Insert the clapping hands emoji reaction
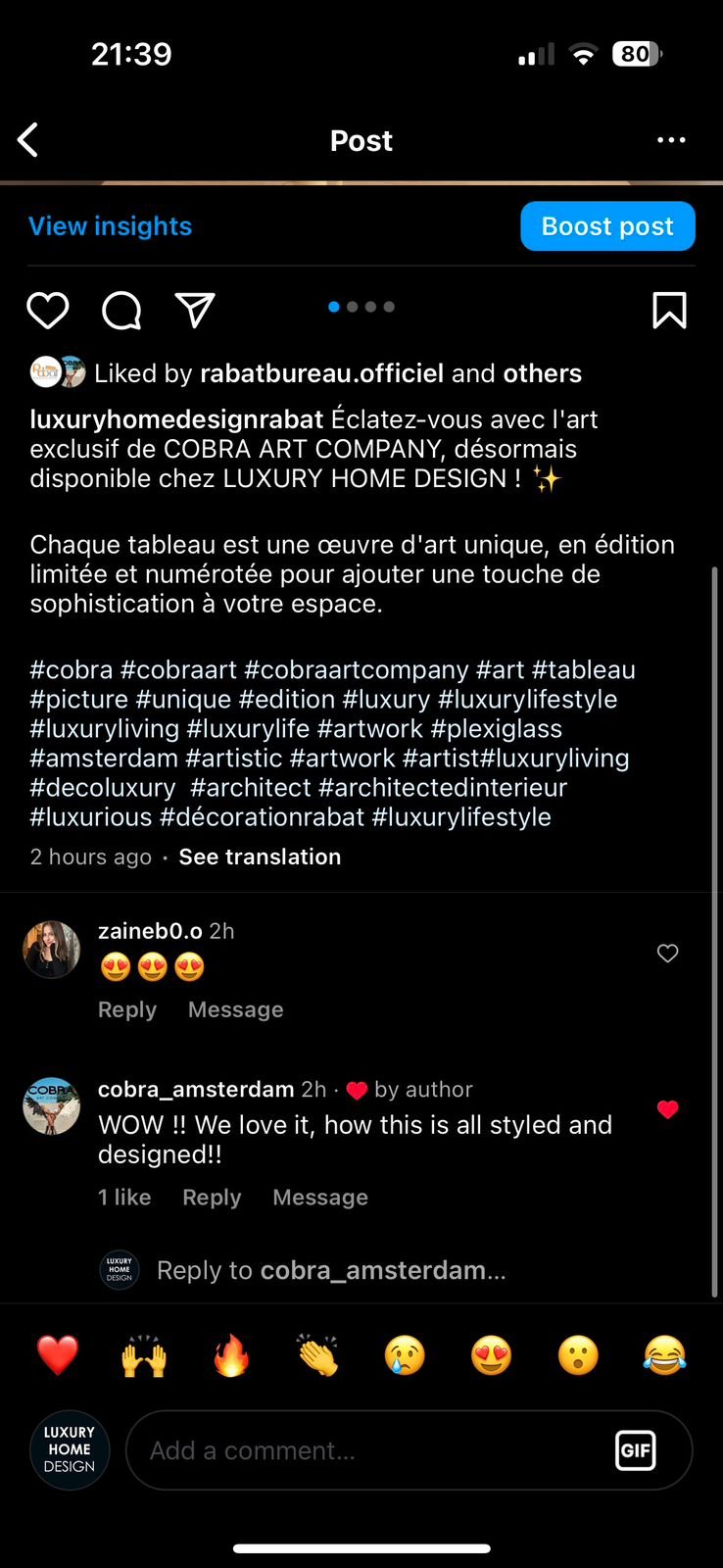Screen dimensions: 723x1568 (318, 1356)
